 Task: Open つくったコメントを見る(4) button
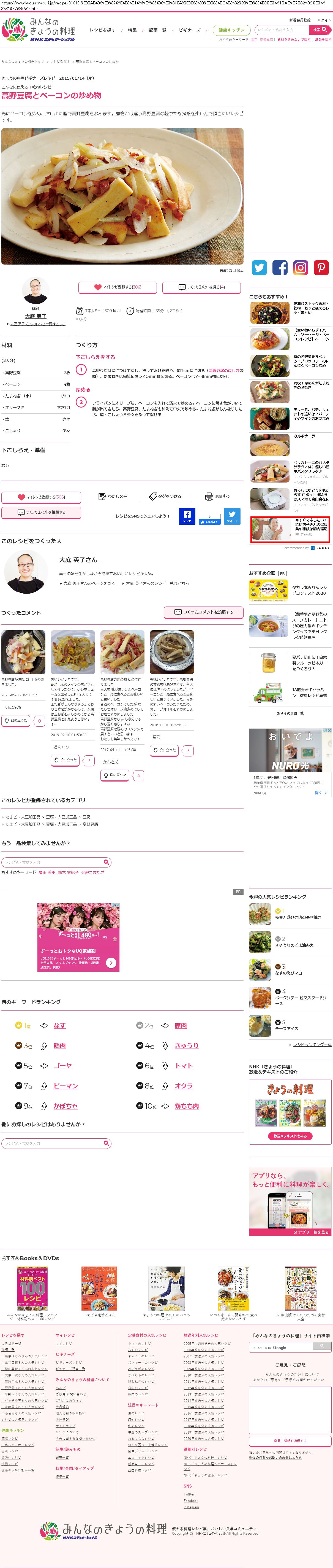tap(201, 287)
